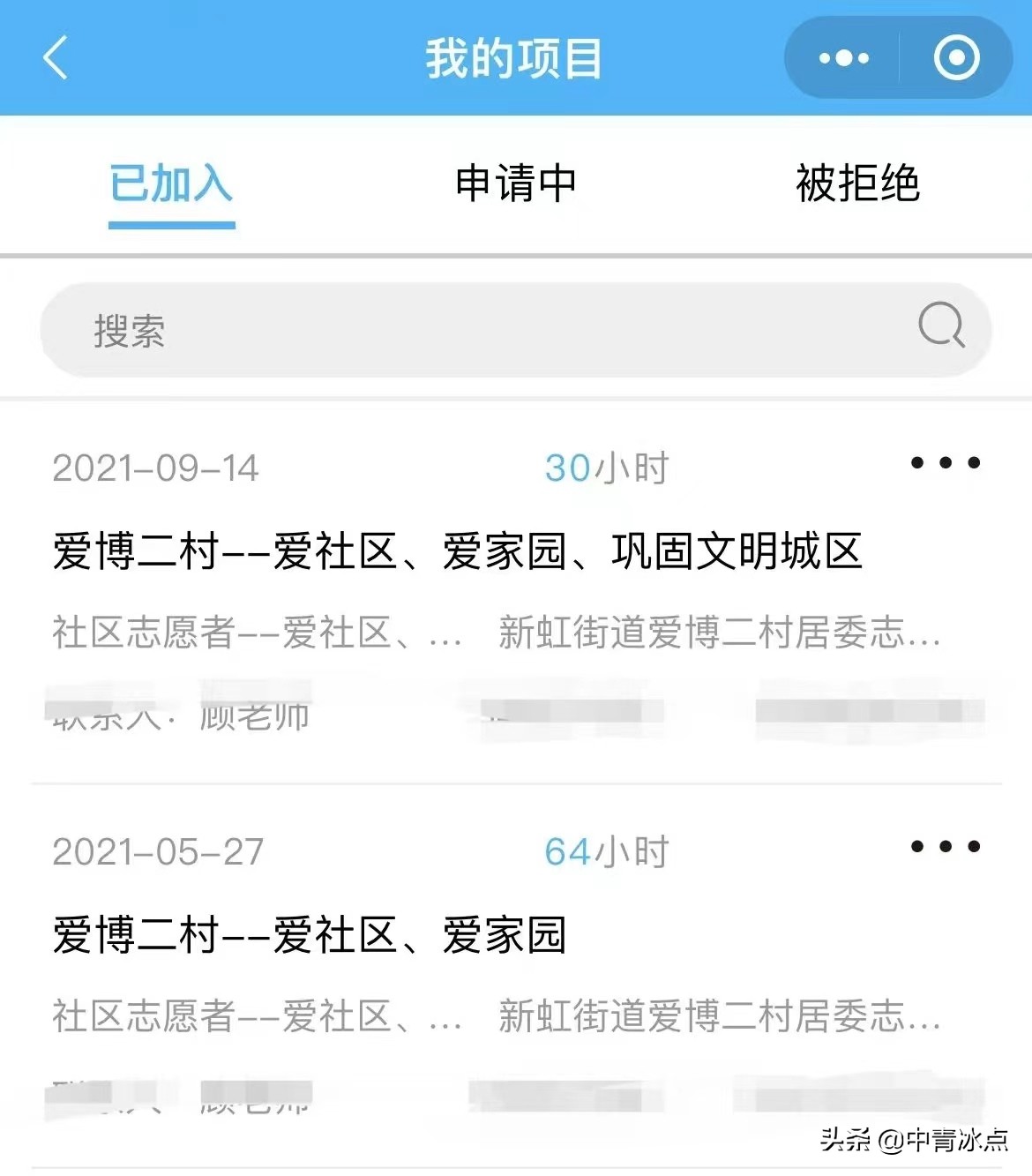
Task: Open the three-dot menu for the 2021-09-14 project
Action: 944,461
